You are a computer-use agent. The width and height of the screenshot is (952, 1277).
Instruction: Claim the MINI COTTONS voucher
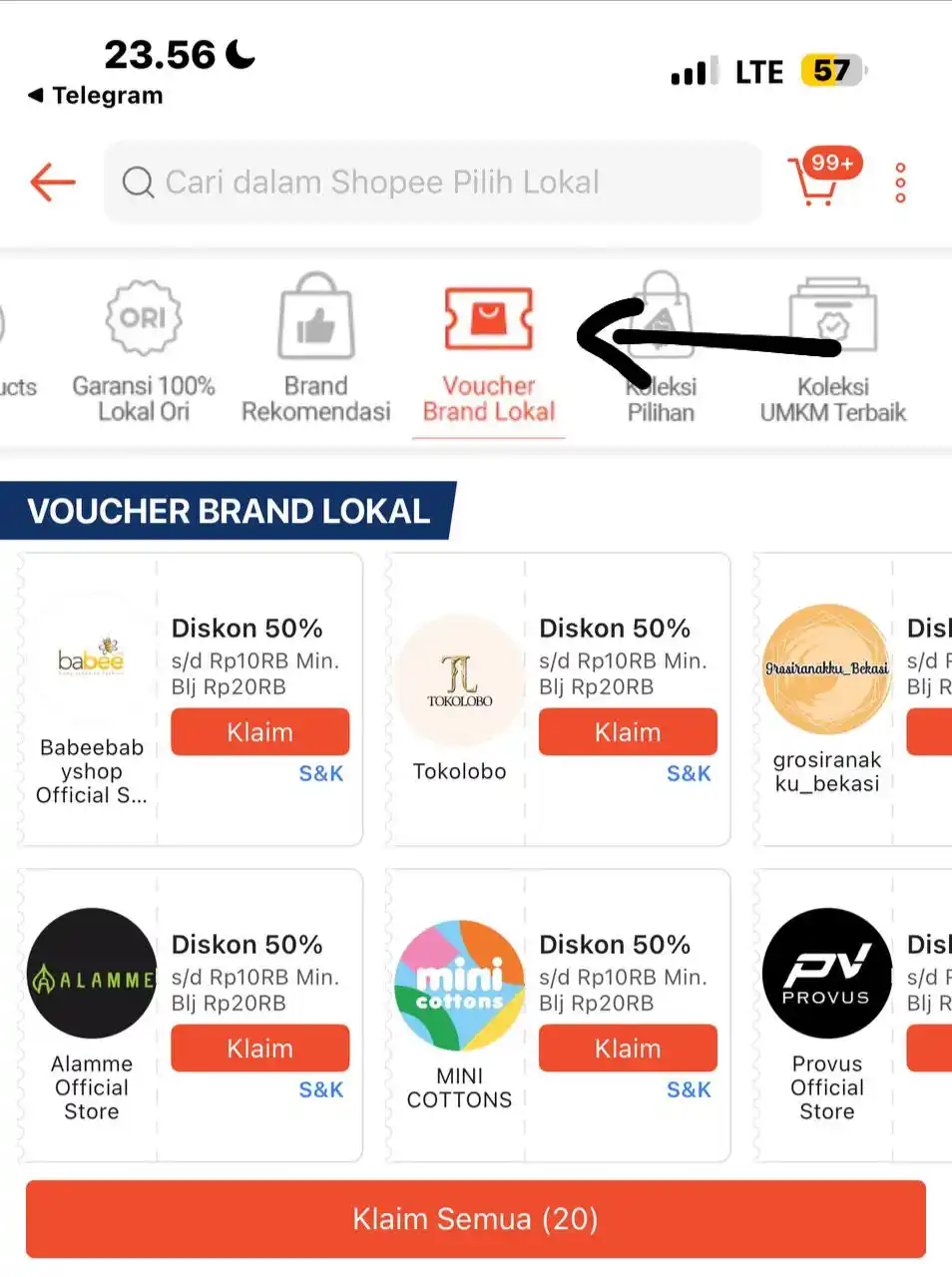[x=628, y=1049]
